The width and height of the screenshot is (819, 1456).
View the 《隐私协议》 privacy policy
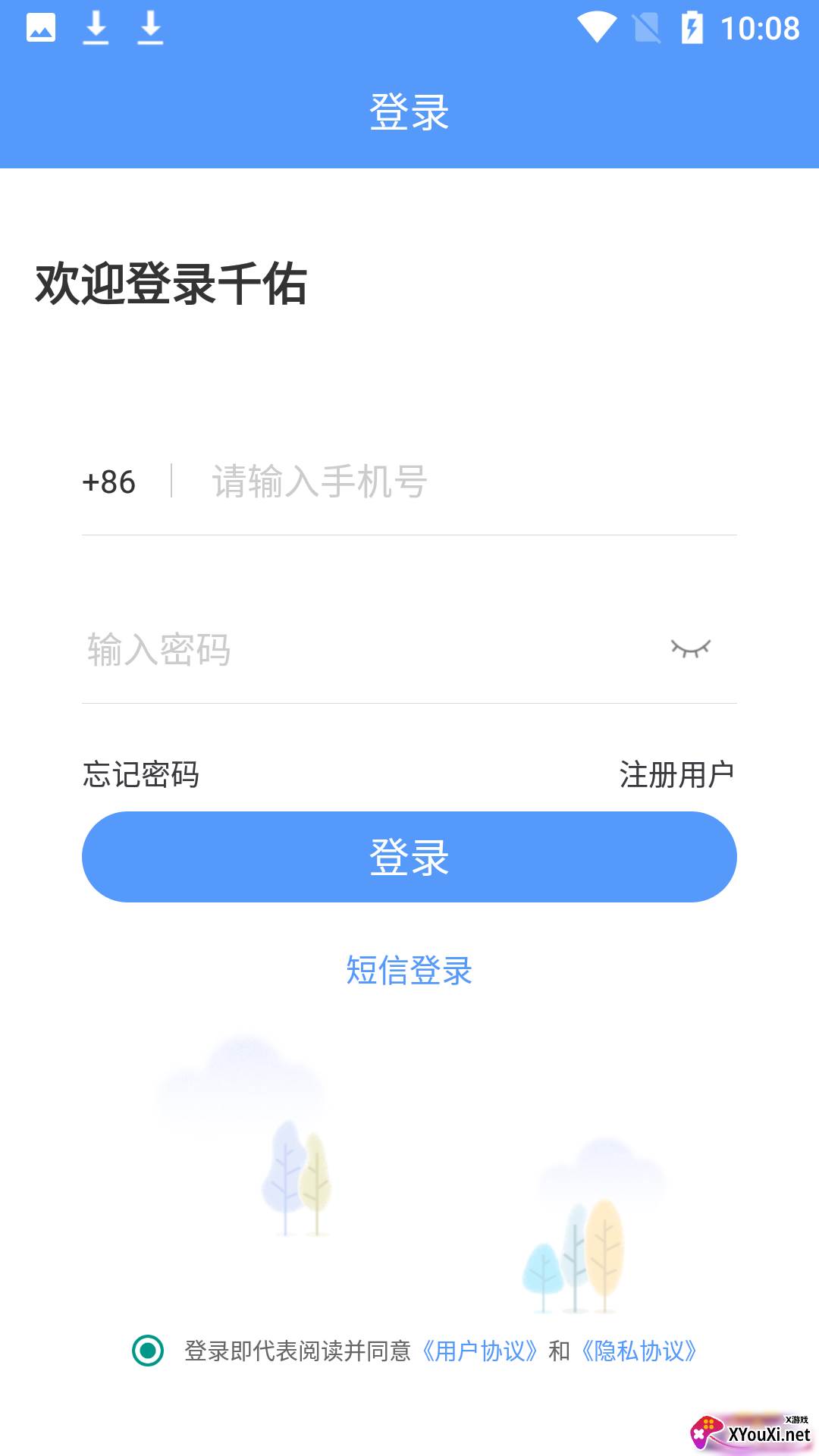[639, 1351]
